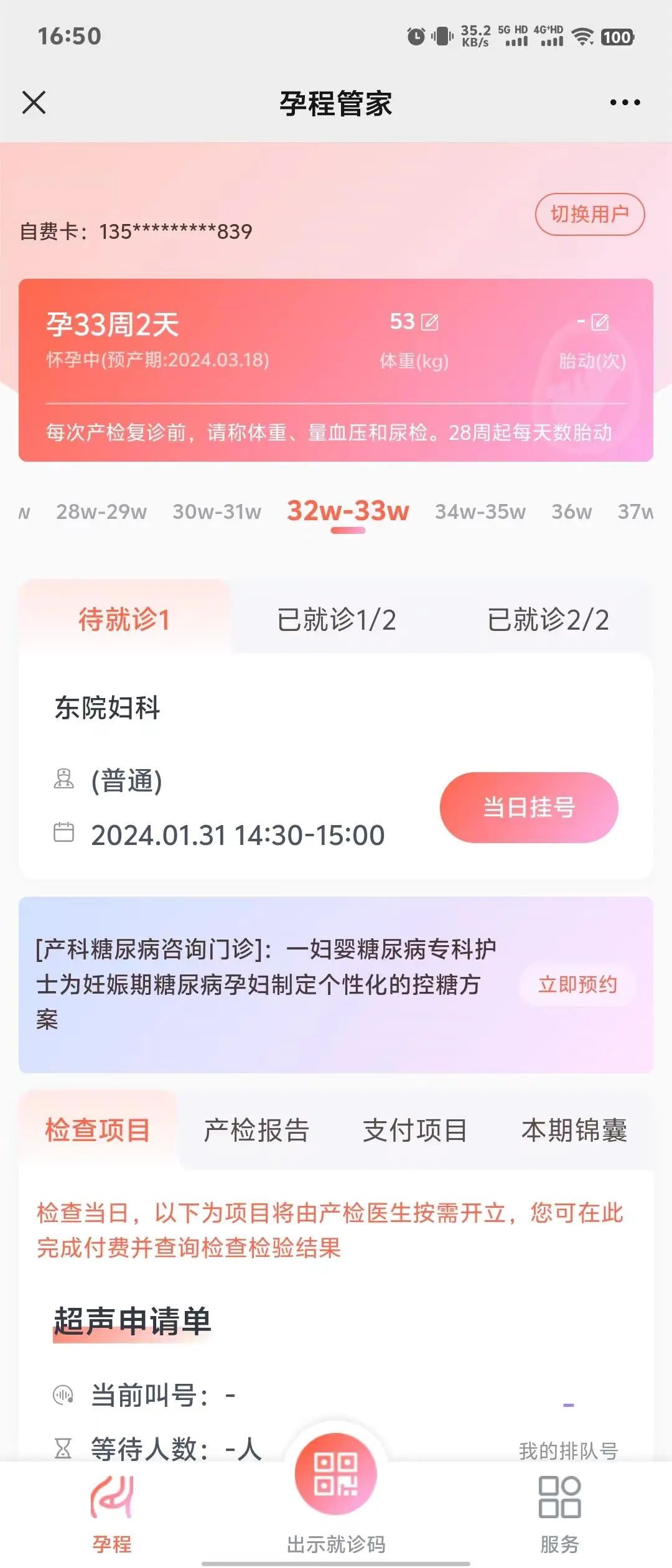The width and height of the screenshot is (672, 1568).
Task: Tap 出示就诊码 to show visit code
Action: click(x=336, y=1493)
